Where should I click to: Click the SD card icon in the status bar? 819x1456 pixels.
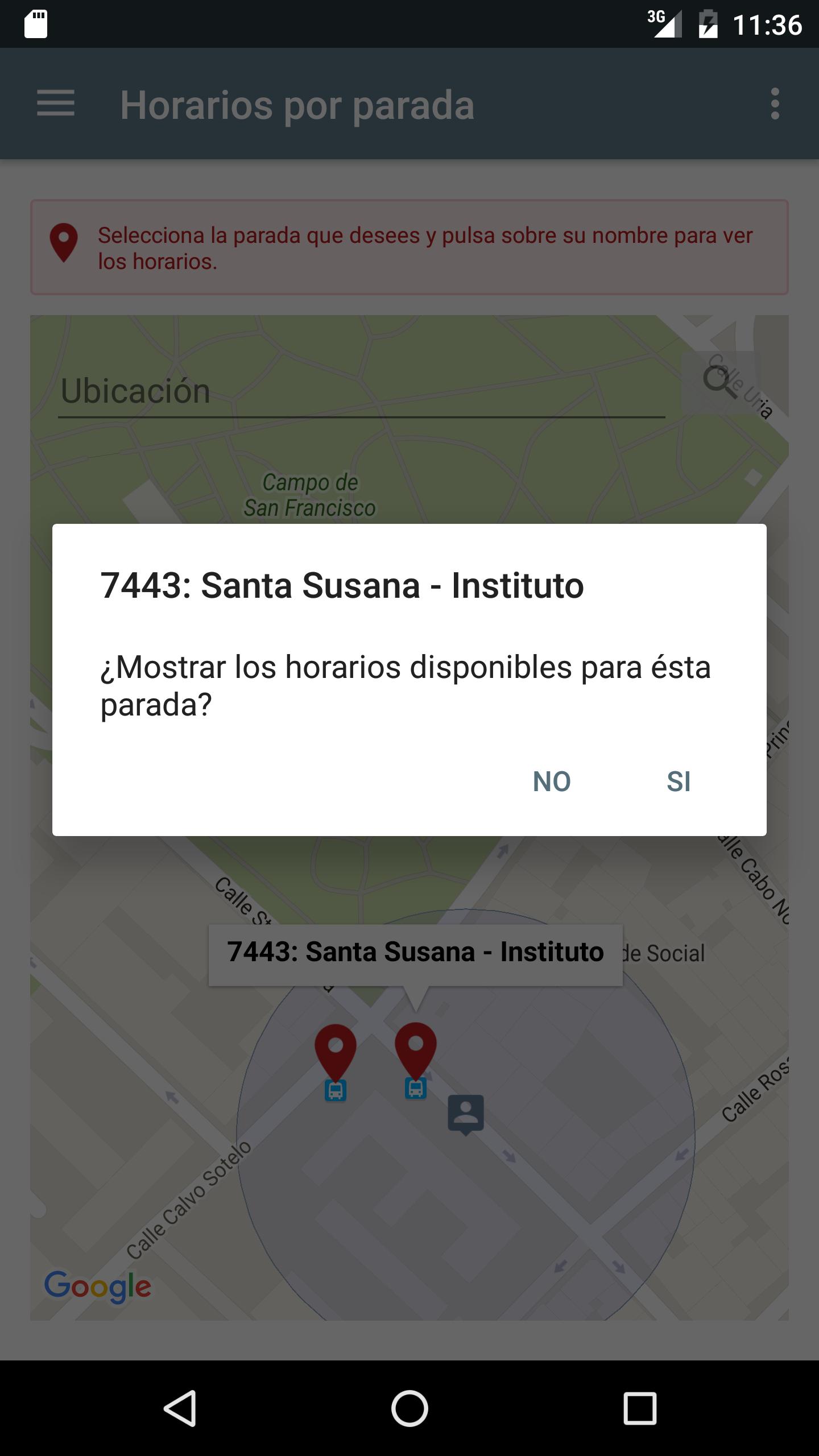pos(35,24)
